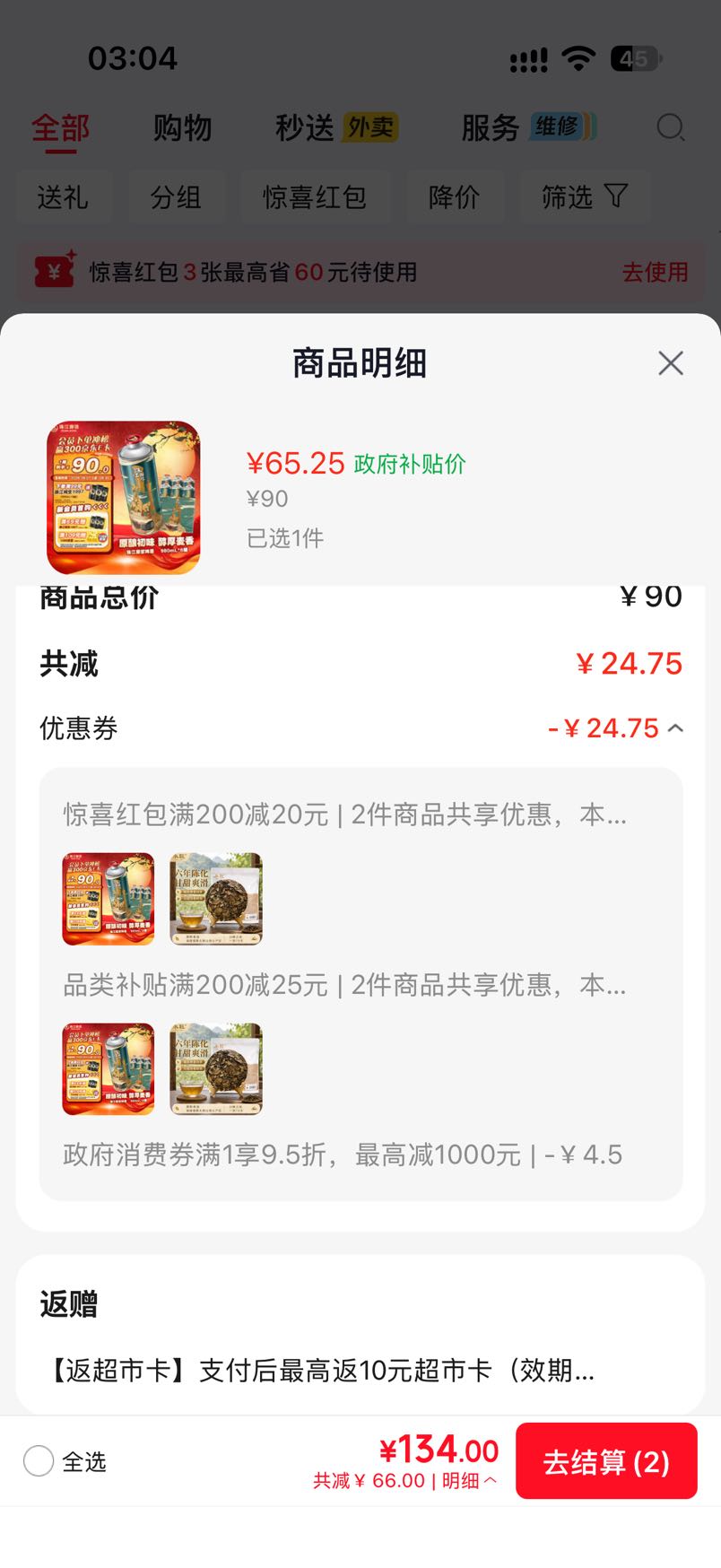Screen dimensions: 721x1568
Task: Open the beer product thumbnail at top
Action: [x=124, y=498]
